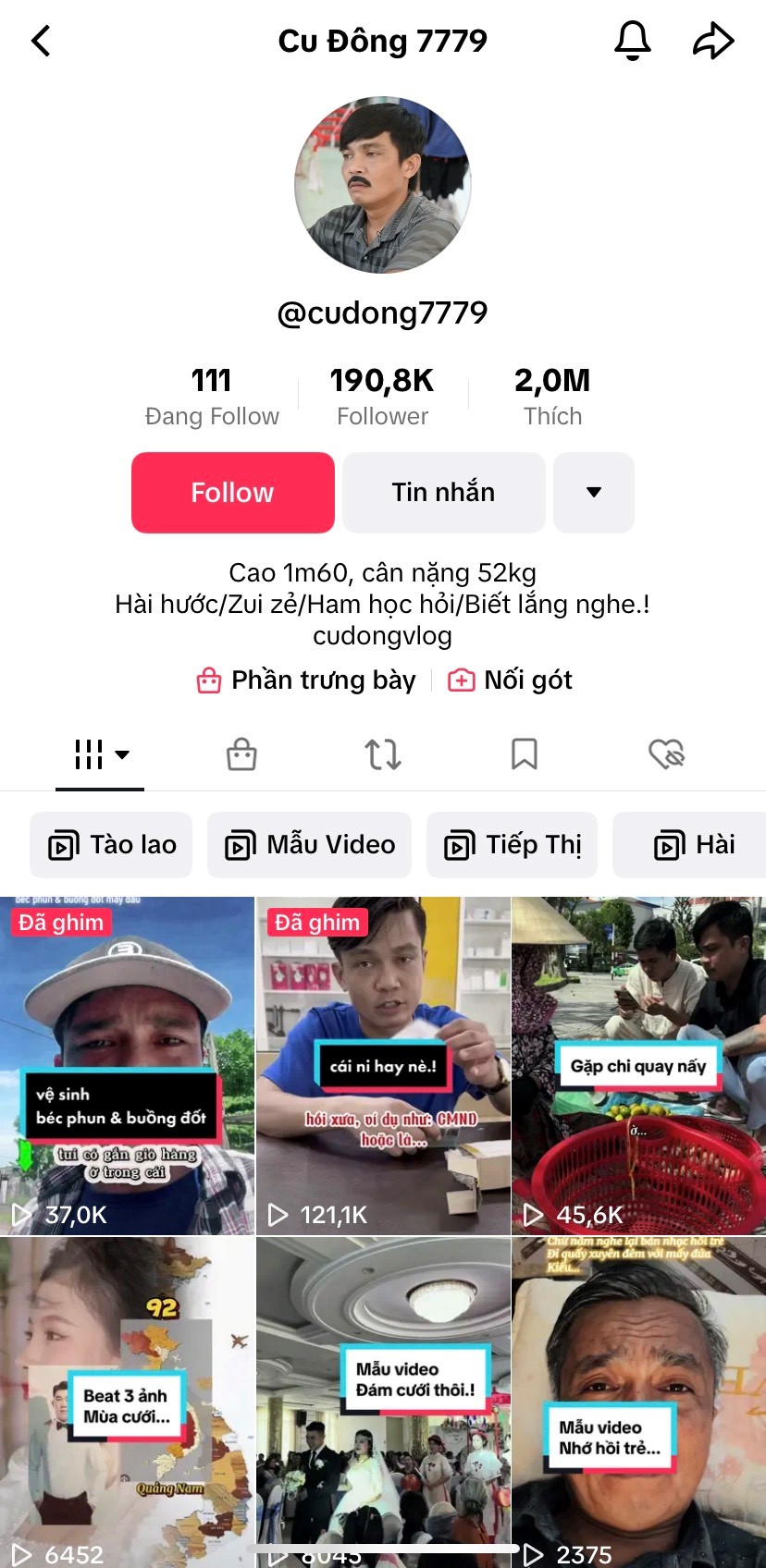Open the Tiếp Thị playlist
This screenshot has width=766, height=1568.
tap(512, 845)
